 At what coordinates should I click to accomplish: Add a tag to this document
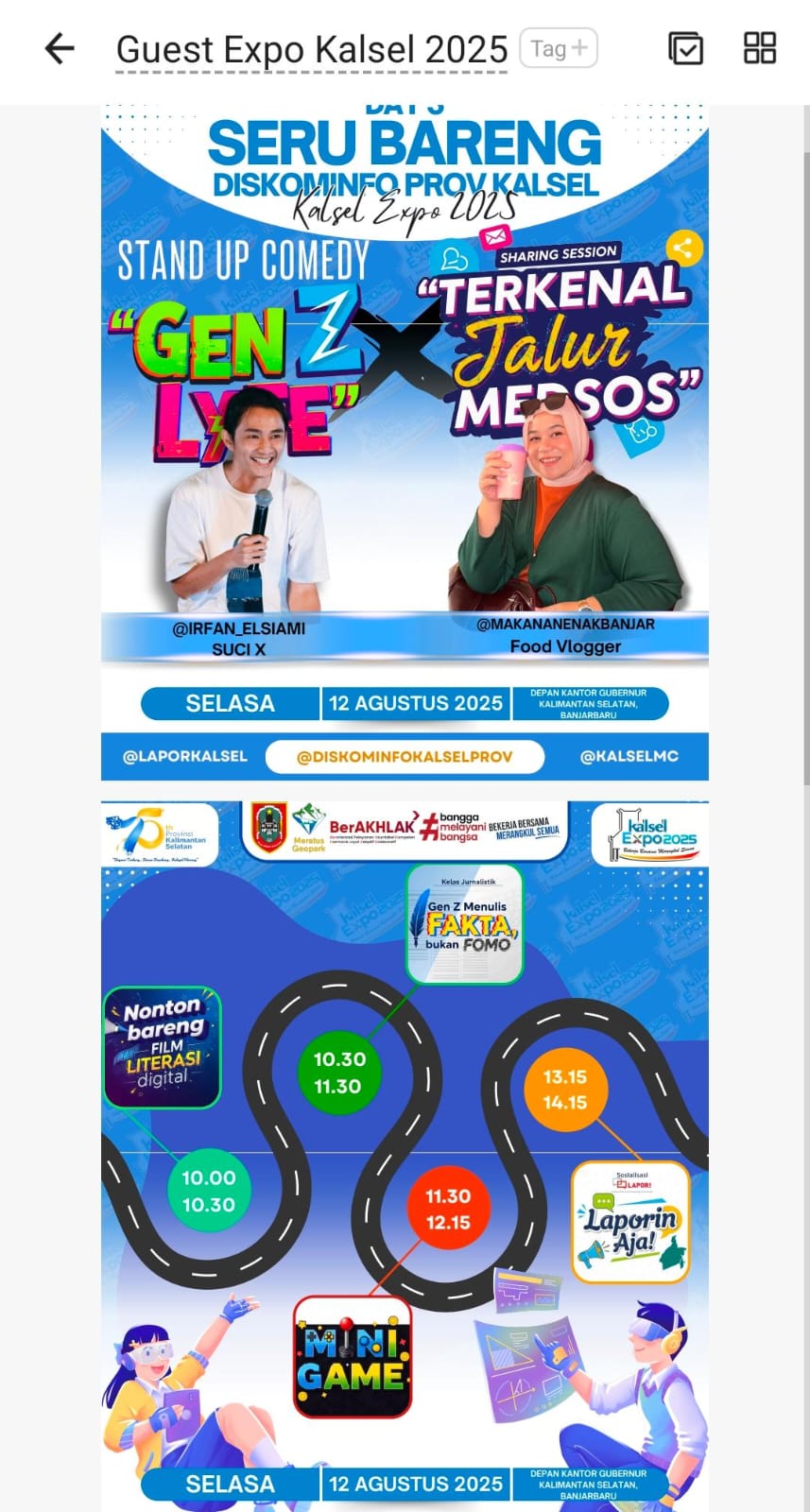click(559, 48)
